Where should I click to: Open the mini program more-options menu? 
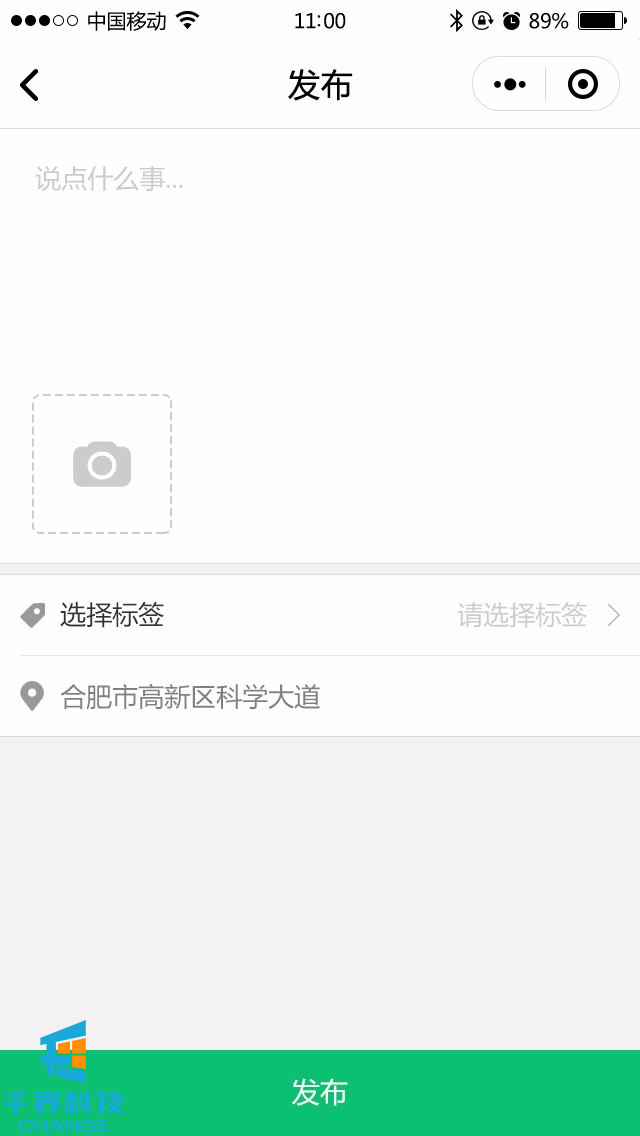pyautogui.click(x=510, y=84)
